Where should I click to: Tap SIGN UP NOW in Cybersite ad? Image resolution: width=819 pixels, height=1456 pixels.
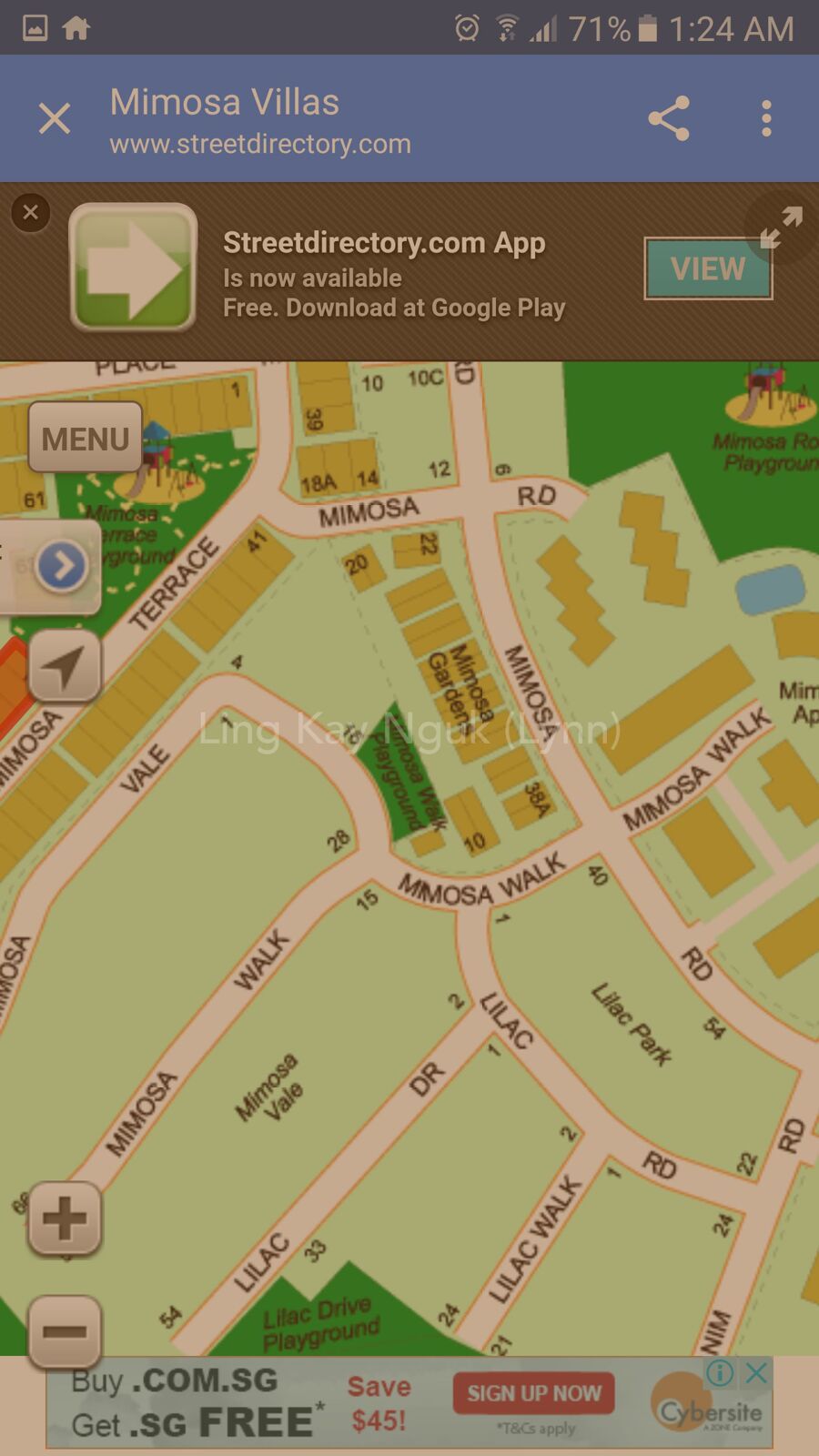(534, 1393)
